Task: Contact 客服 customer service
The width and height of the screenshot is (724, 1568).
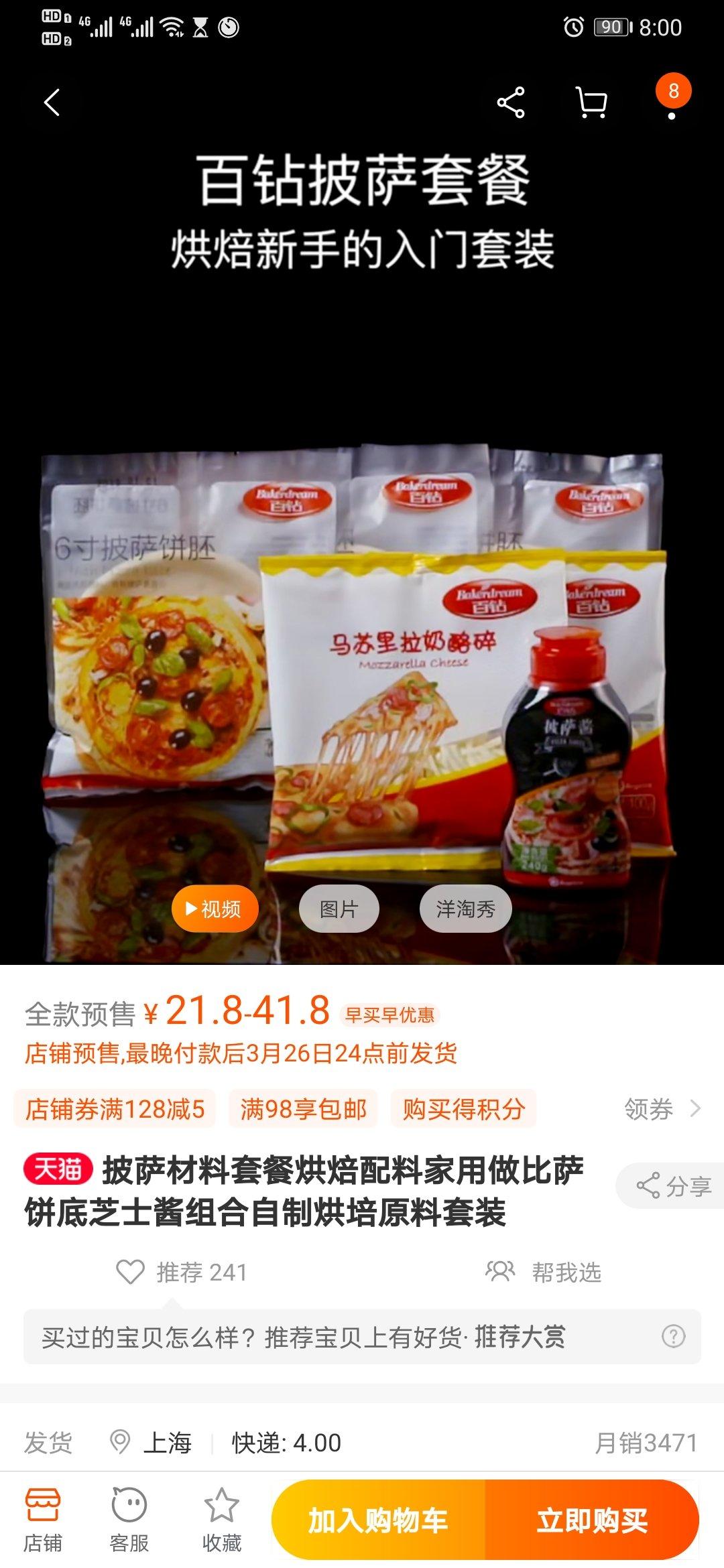Action: [129, 1520]
